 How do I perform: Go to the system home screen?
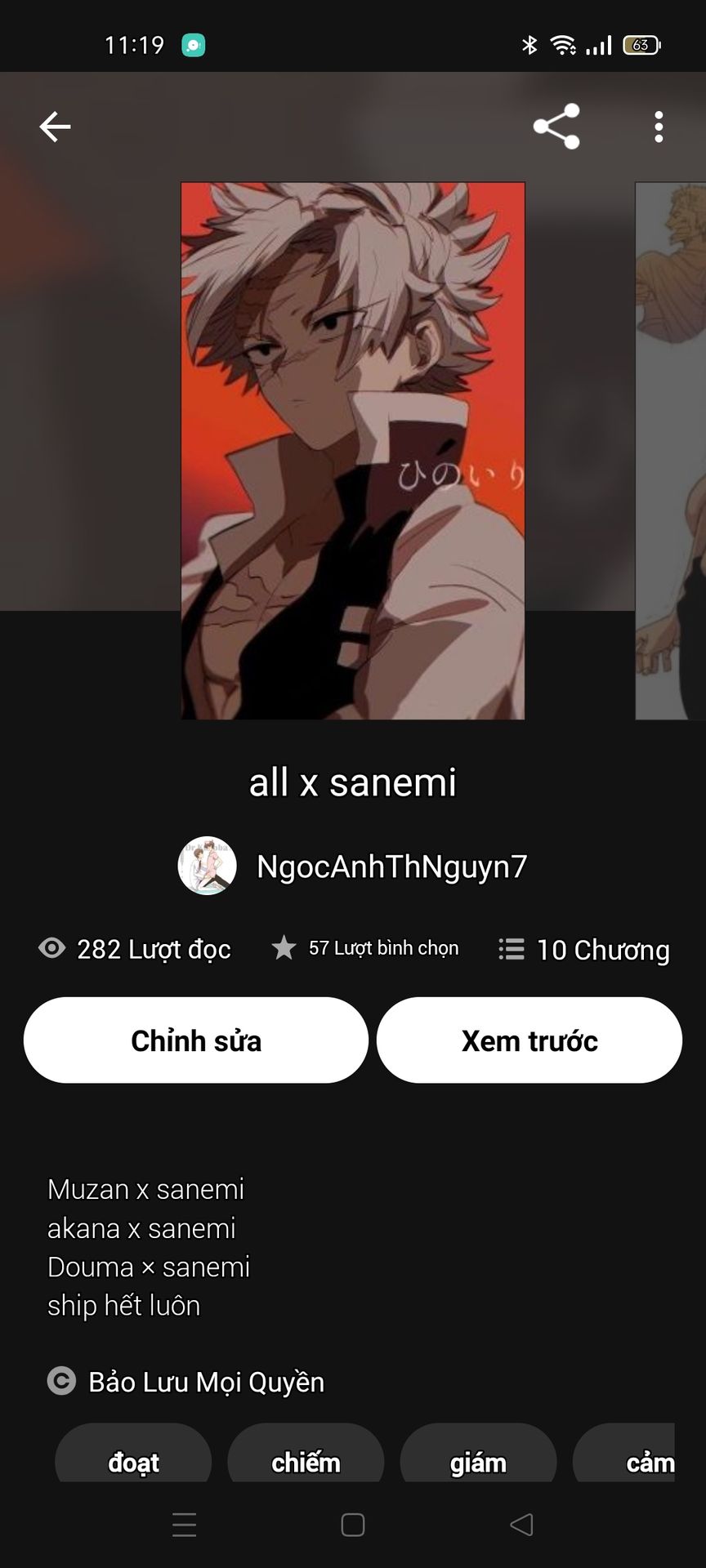tap(353, 1525)
